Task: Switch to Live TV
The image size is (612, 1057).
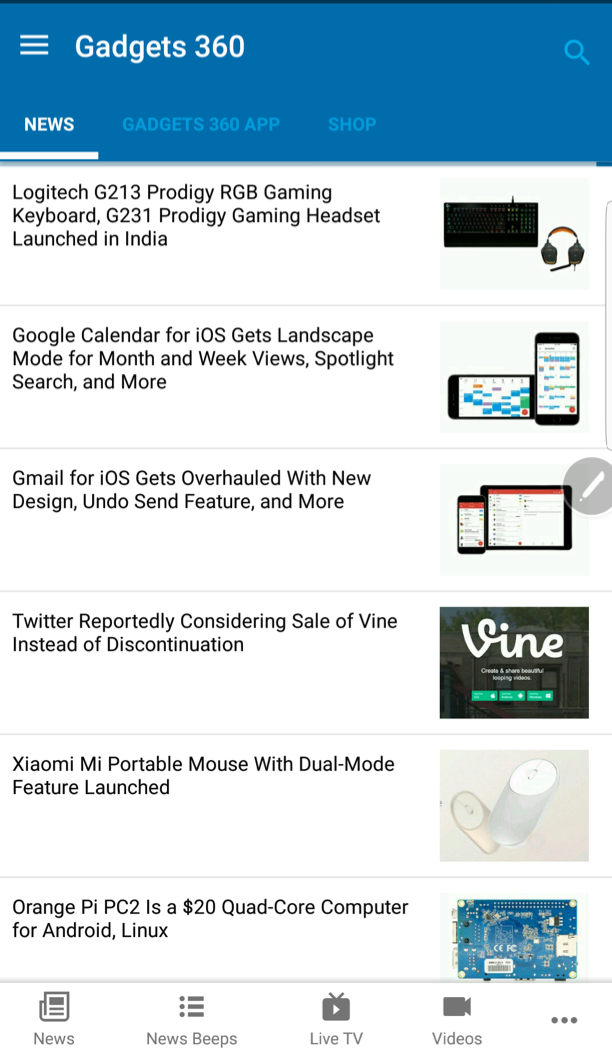Action: click(x=336, y=1019)
